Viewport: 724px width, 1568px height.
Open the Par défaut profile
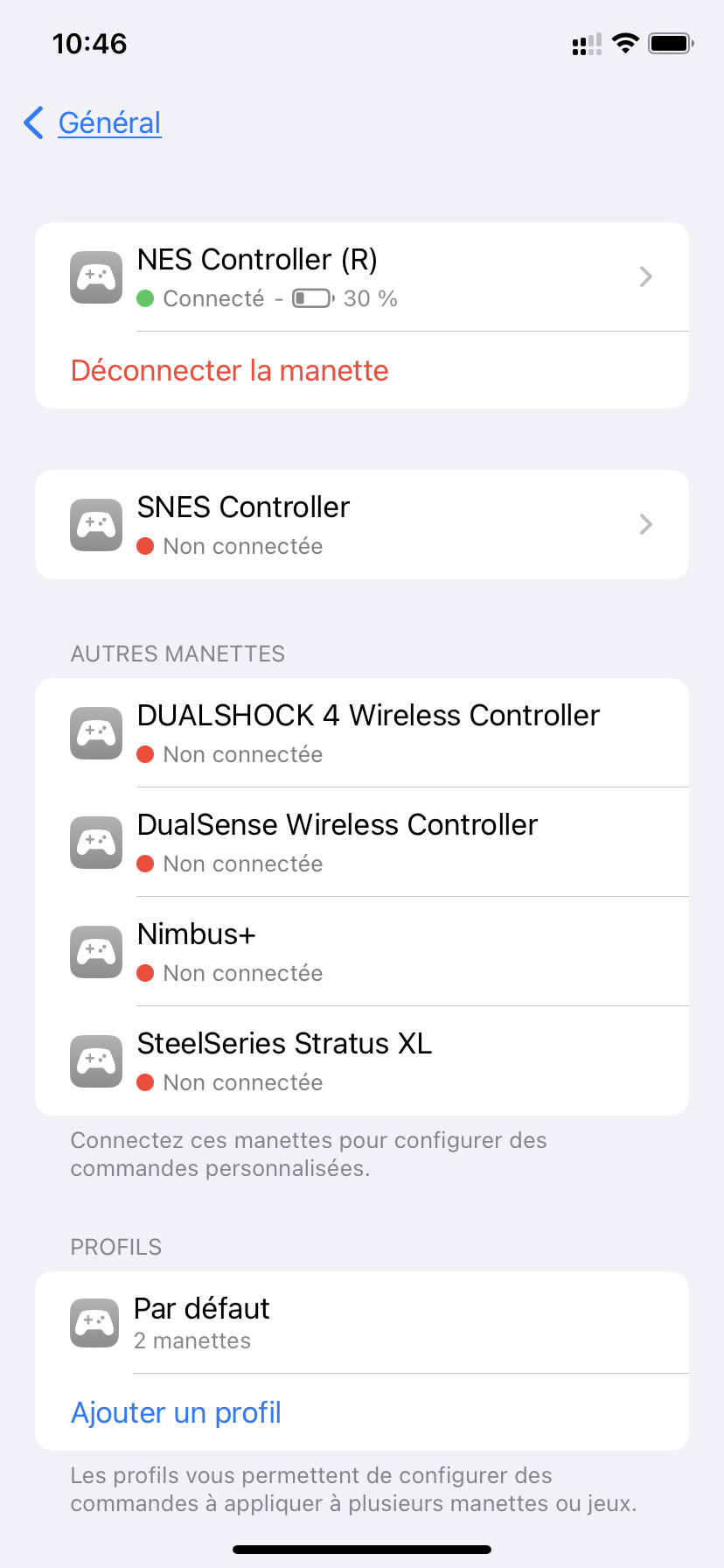[362, 1323]
